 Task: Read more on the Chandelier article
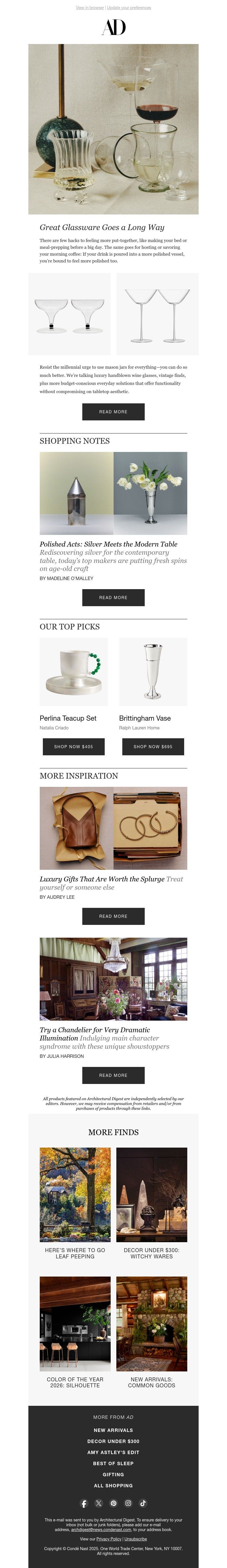click(x=113, y=1075)
